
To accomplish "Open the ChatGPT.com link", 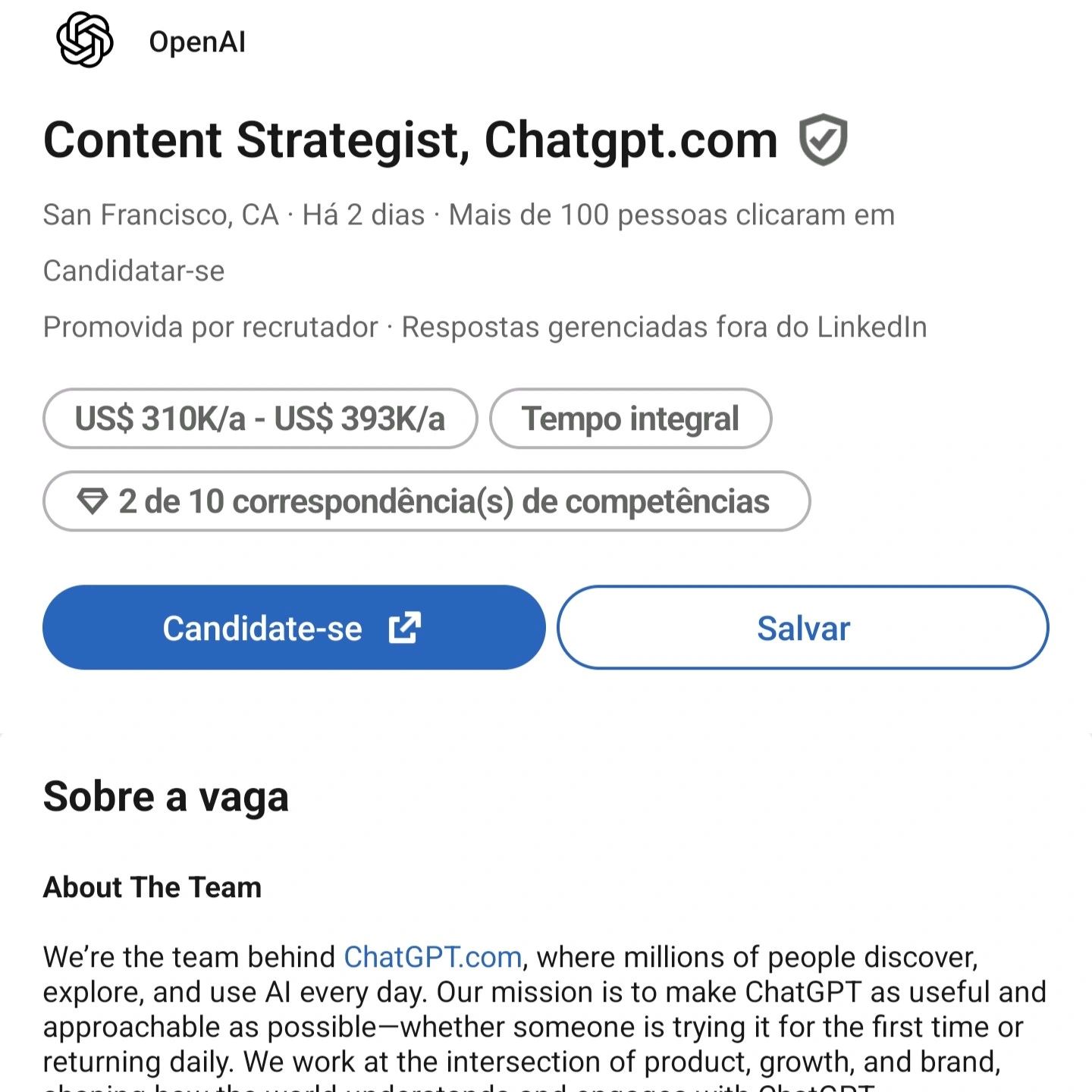I will coord(432,957).
